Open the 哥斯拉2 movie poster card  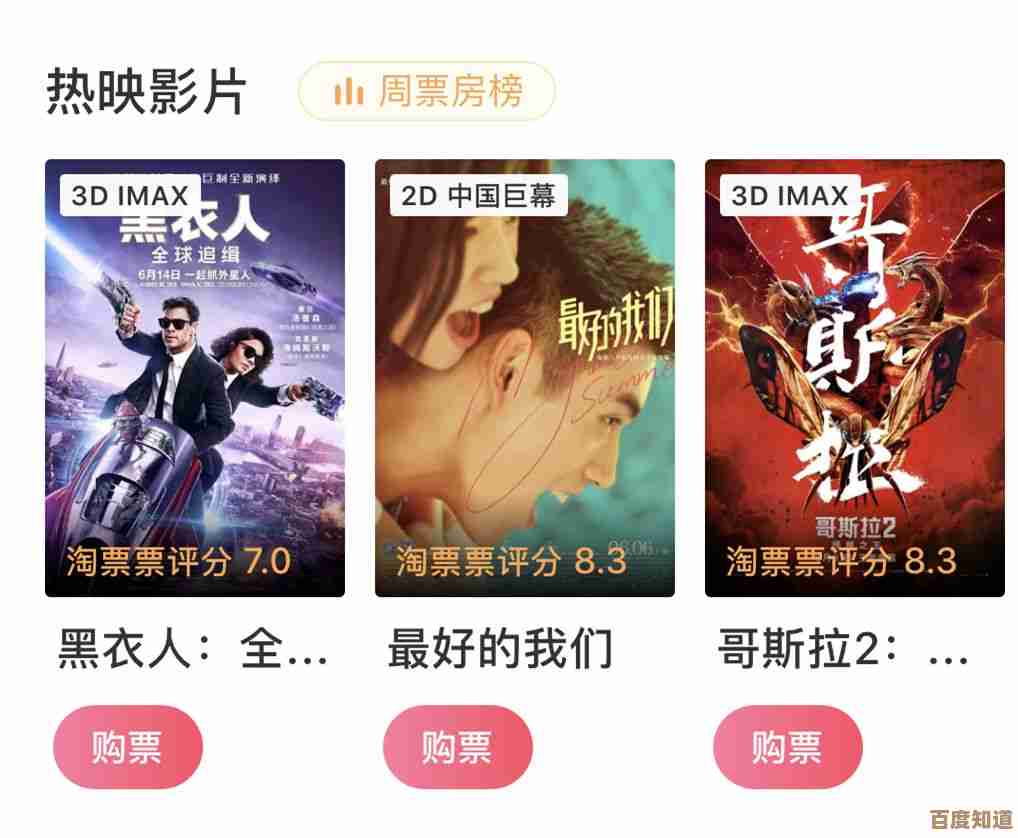pyautogui.click(x=854, y=378)
